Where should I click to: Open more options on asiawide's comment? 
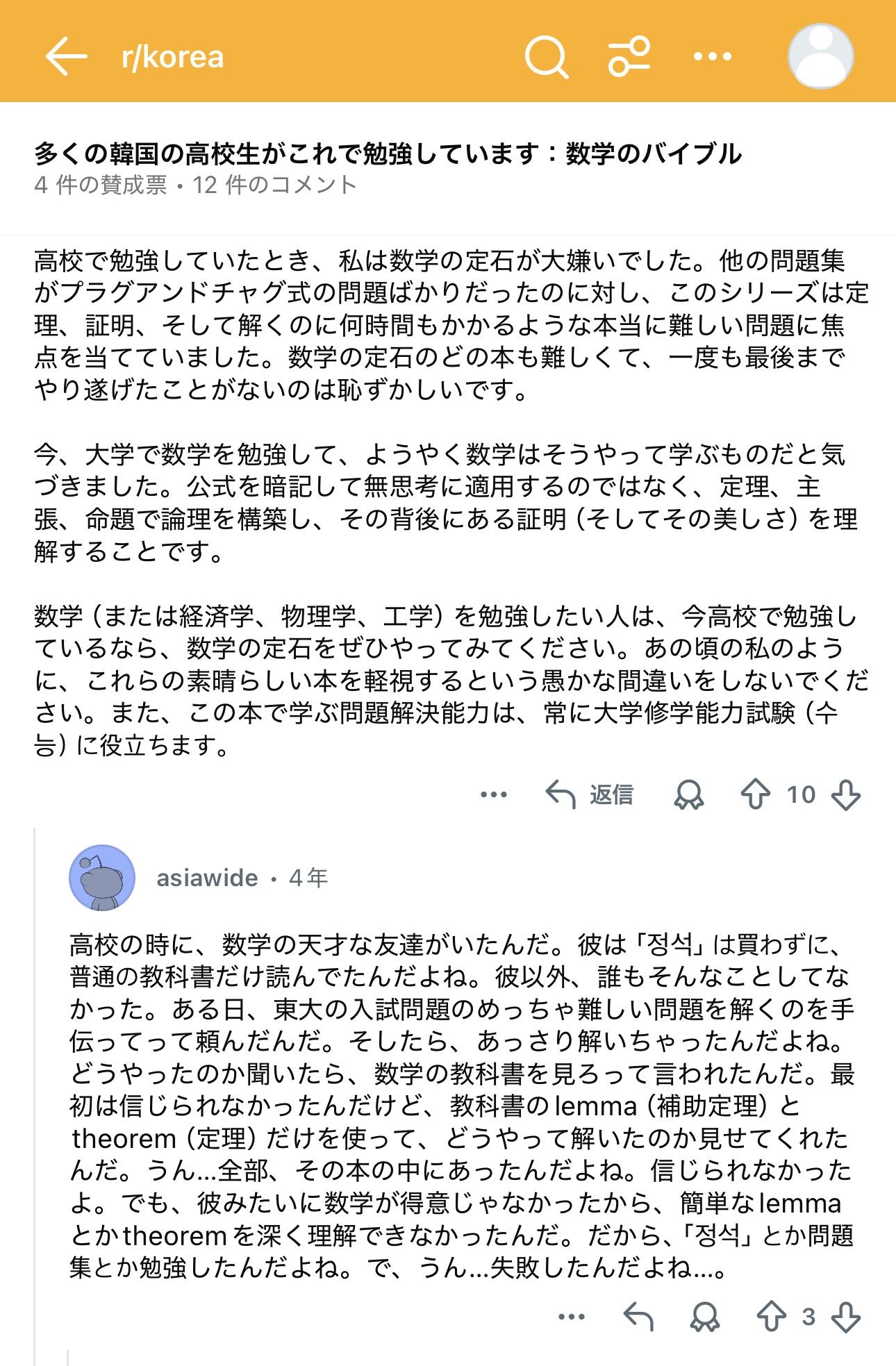[572, 1317]
